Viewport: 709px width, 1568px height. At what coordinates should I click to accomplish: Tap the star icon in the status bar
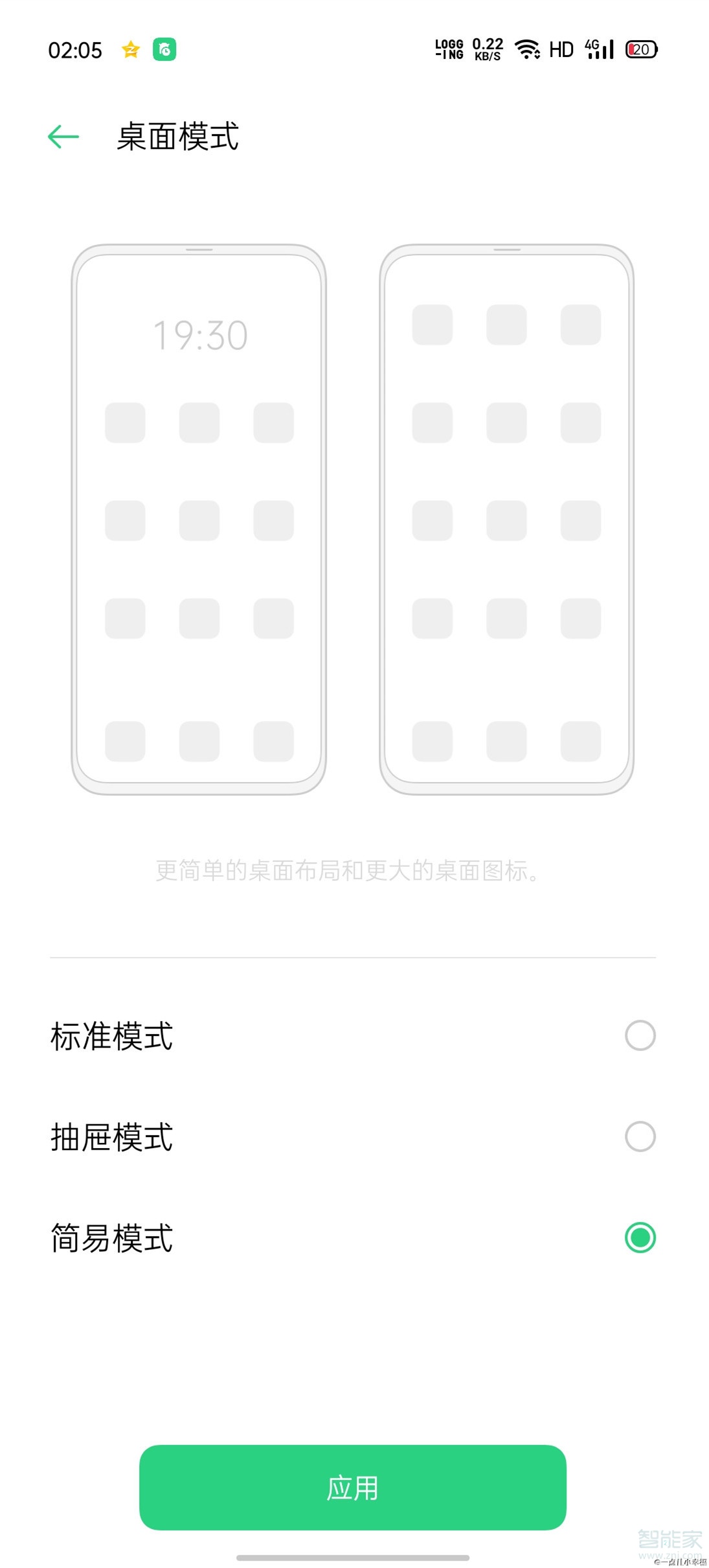[129, 49]
